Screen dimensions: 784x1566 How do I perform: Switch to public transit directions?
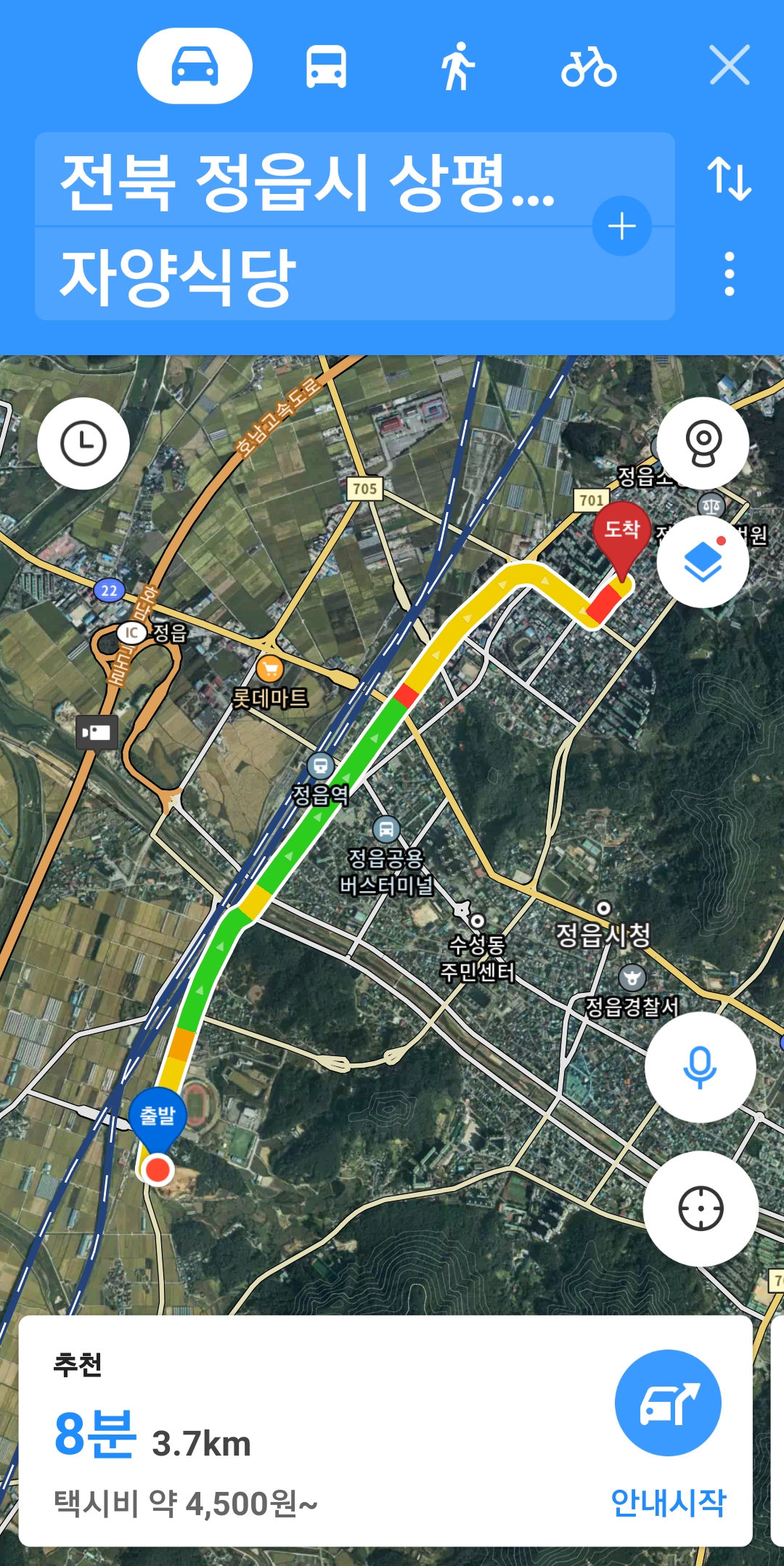pyautogui.click(x=326, y=67)
